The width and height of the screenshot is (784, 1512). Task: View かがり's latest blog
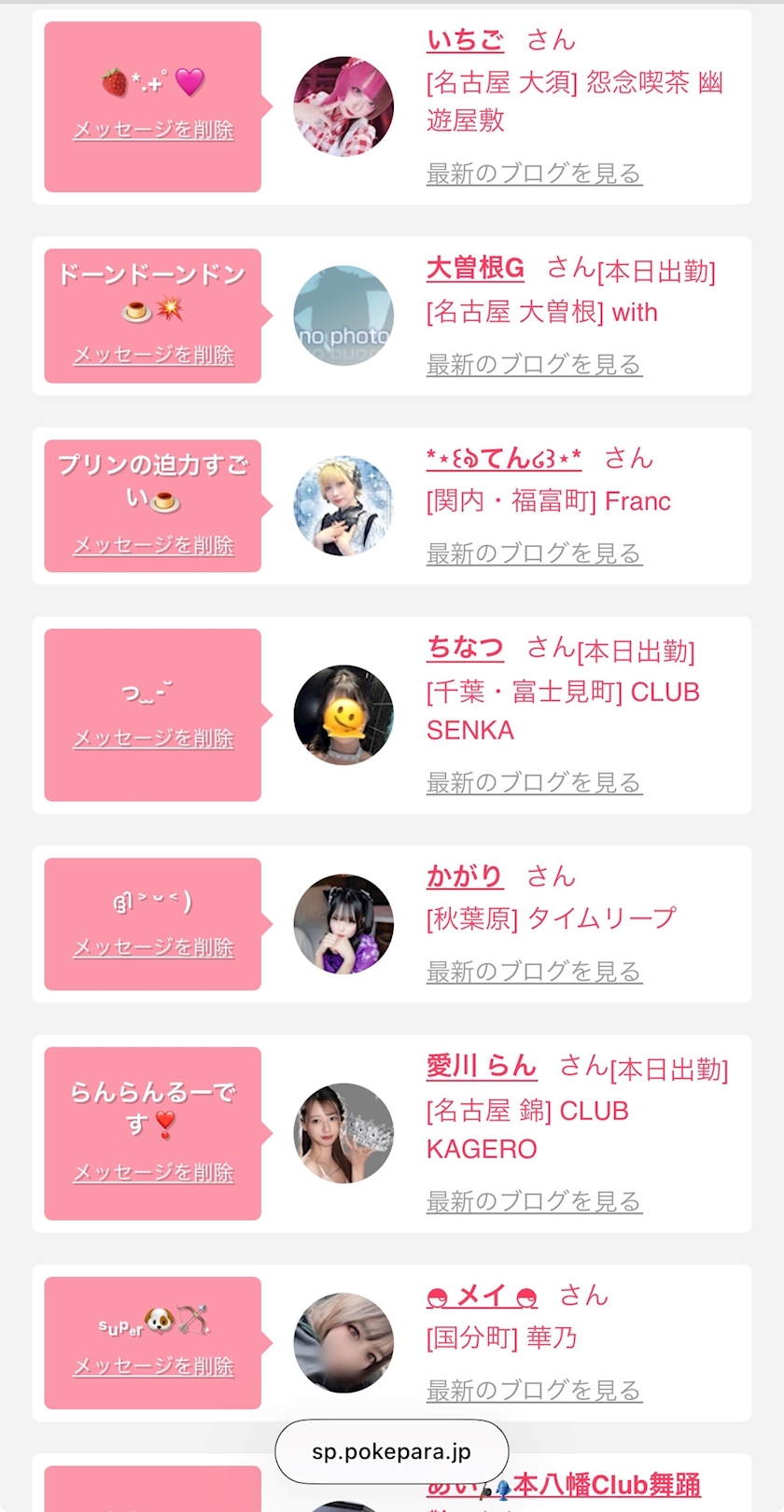click(534, 972)
